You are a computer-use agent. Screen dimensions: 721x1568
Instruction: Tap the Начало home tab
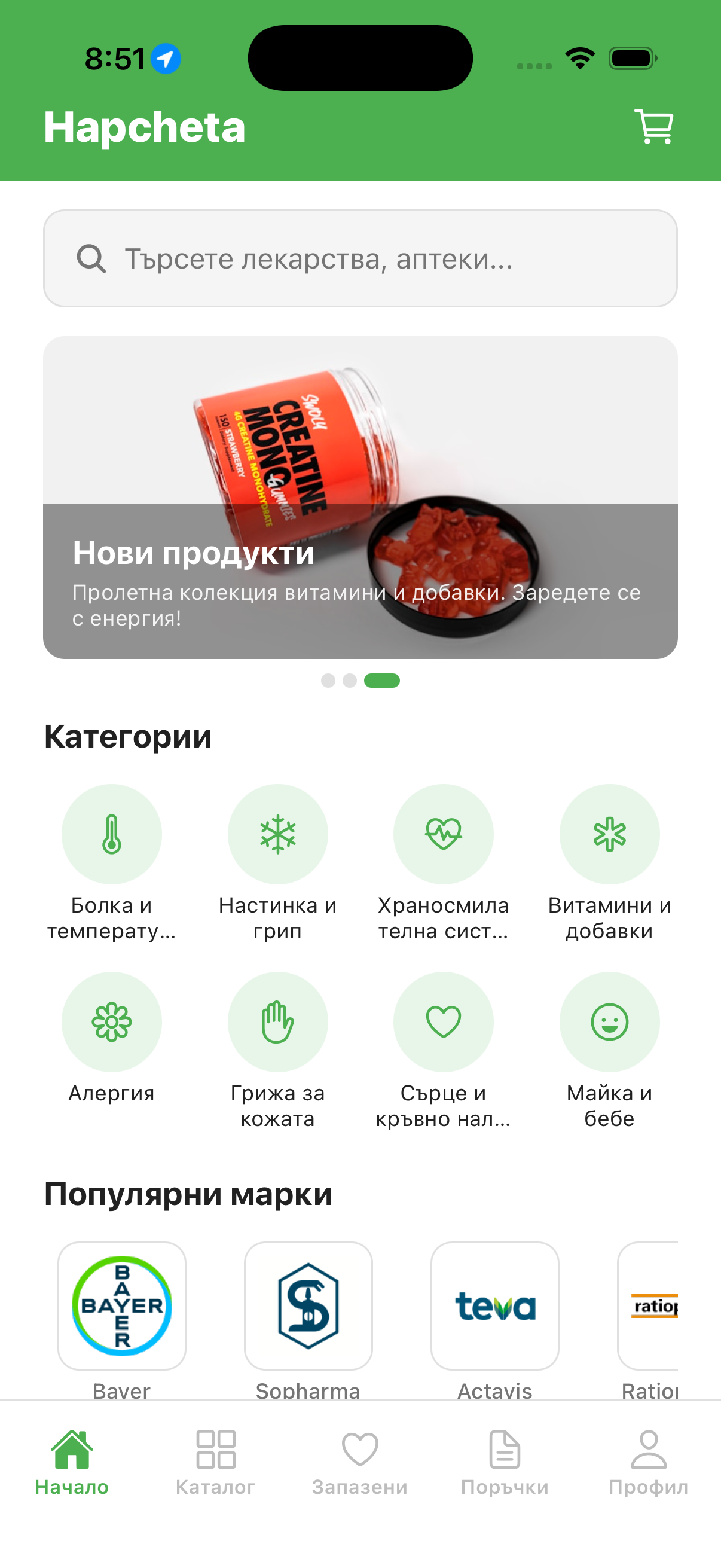coord(72,1462)
